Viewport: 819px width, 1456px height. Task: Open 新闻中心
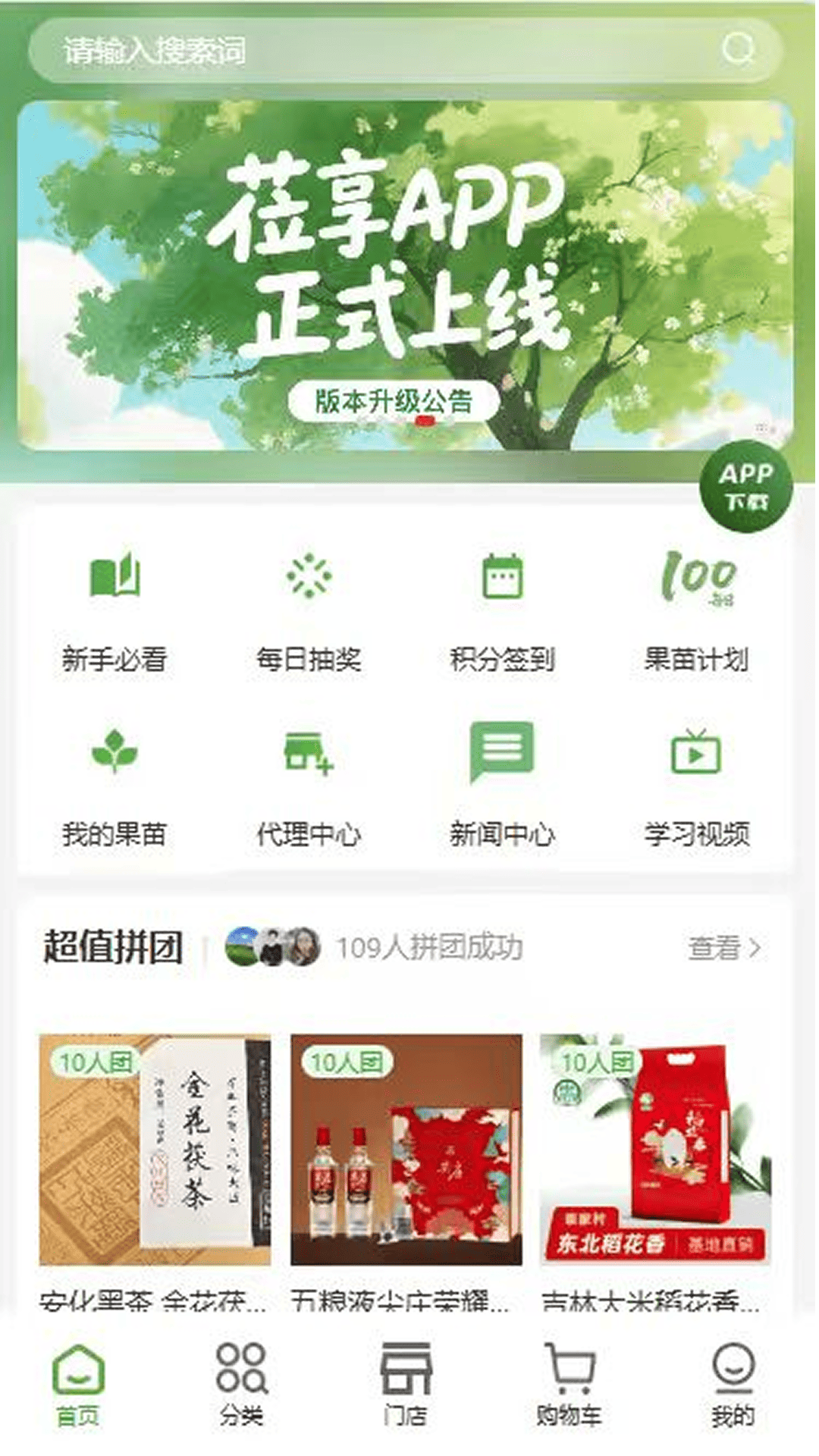tap(502, 786)
